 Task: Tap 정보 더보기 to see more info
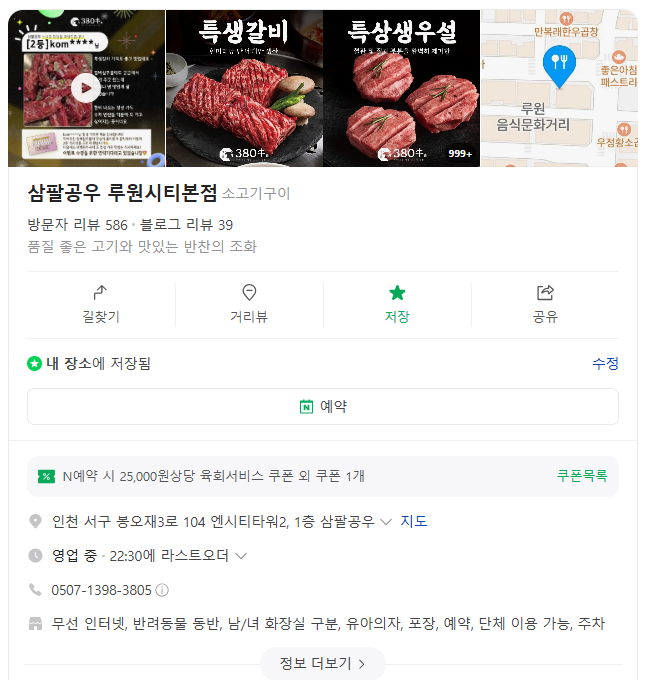point(322,663)
